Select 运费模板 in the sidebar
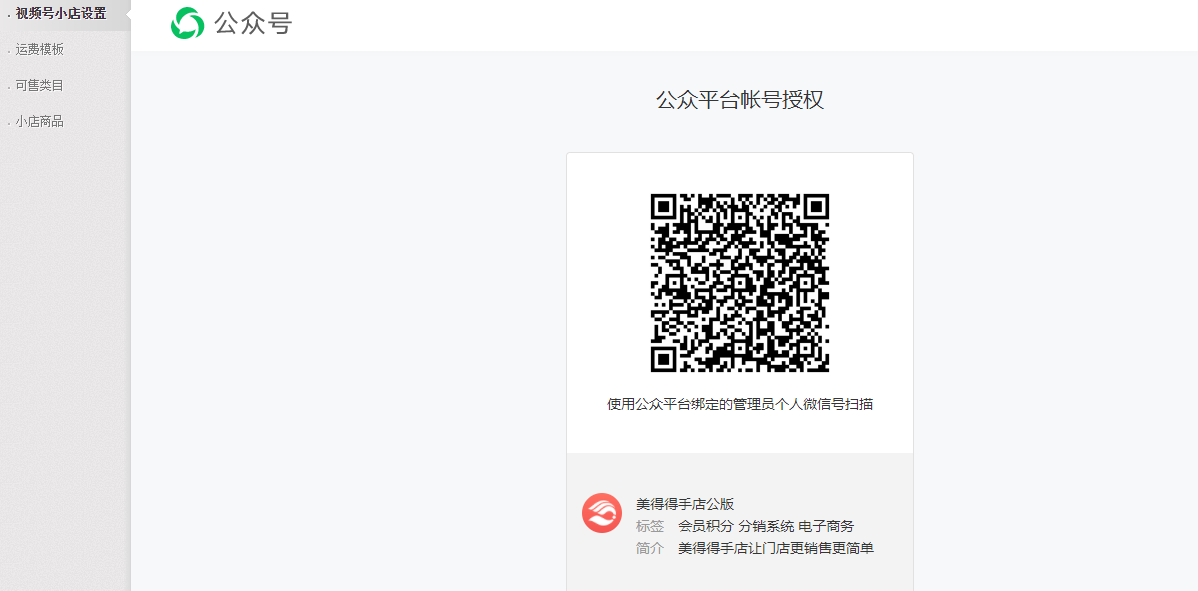Screen dimensions: 1198x591 pos(40,50)
